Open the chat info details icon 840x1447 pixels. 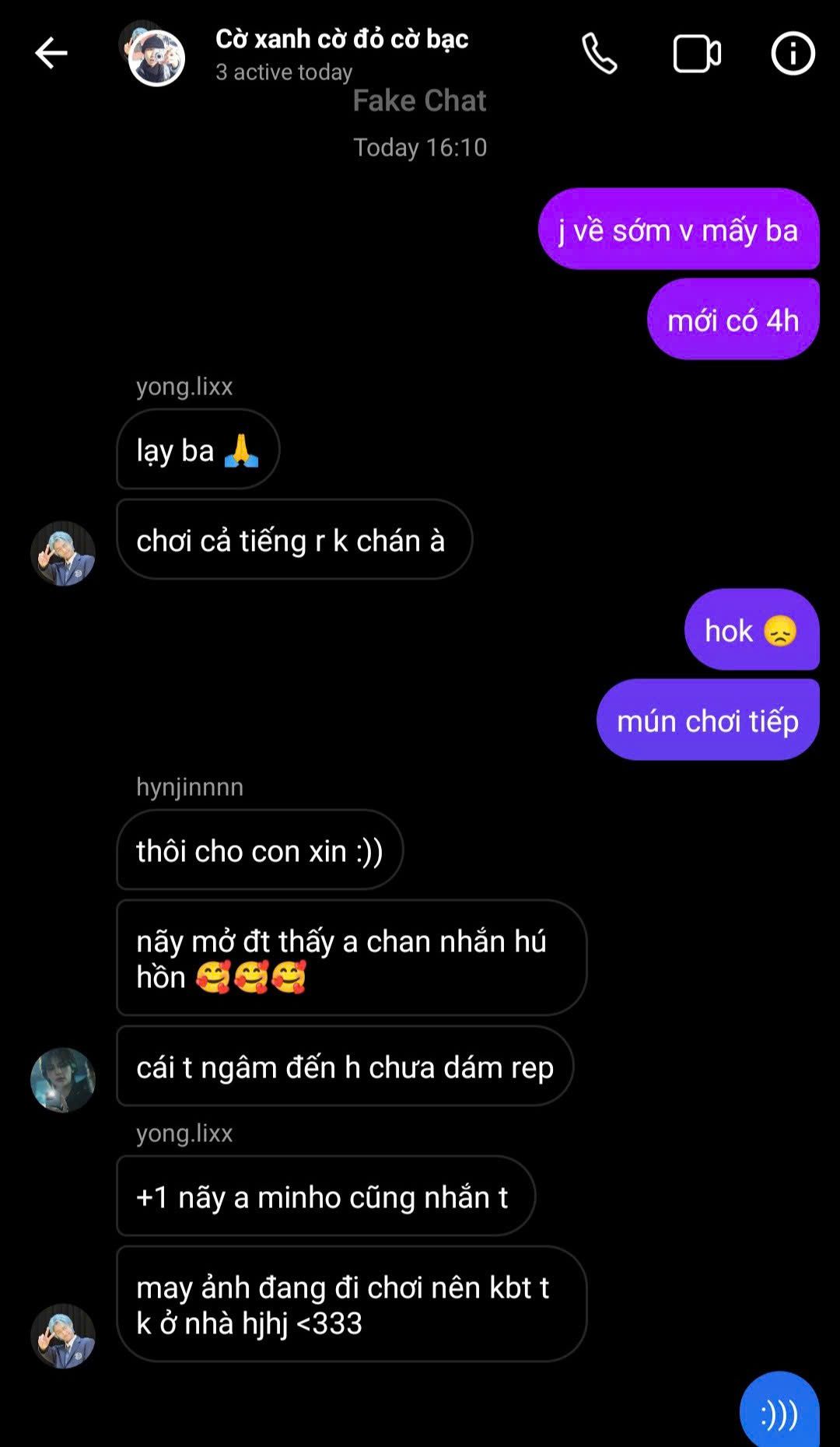793,54
